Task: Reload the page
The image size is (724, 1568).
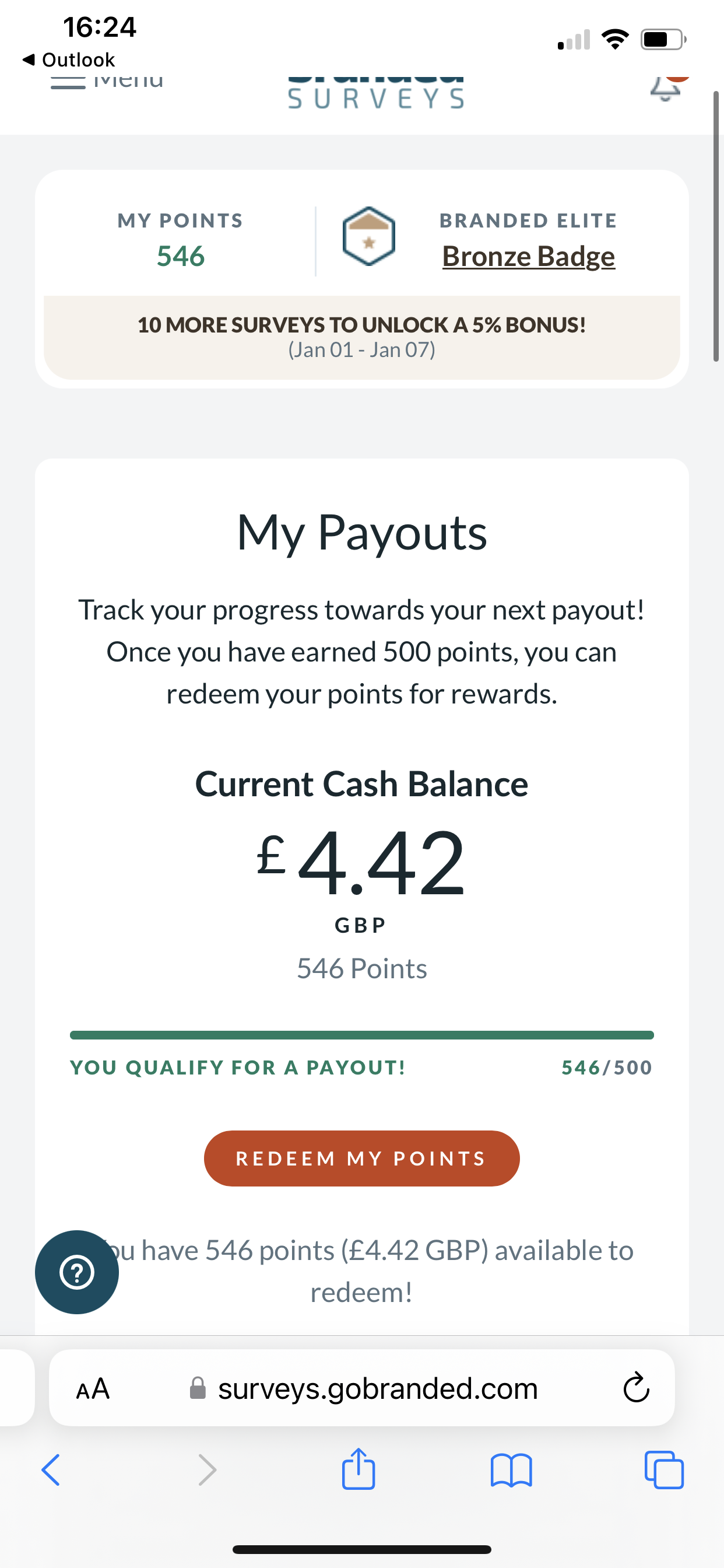Action: pos(636,1388)
